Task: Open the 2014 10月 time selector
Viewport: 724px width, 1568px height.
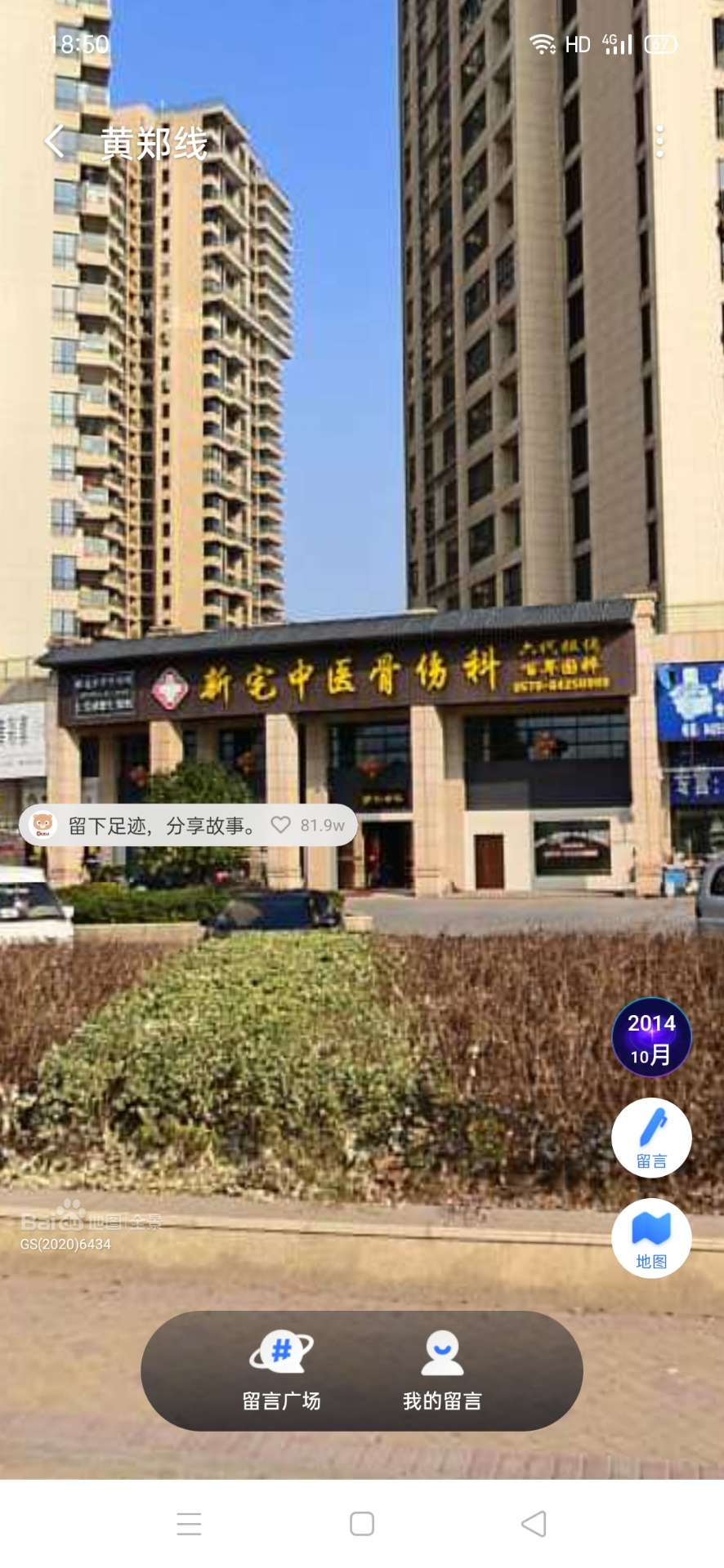Action: (651, 1038)
